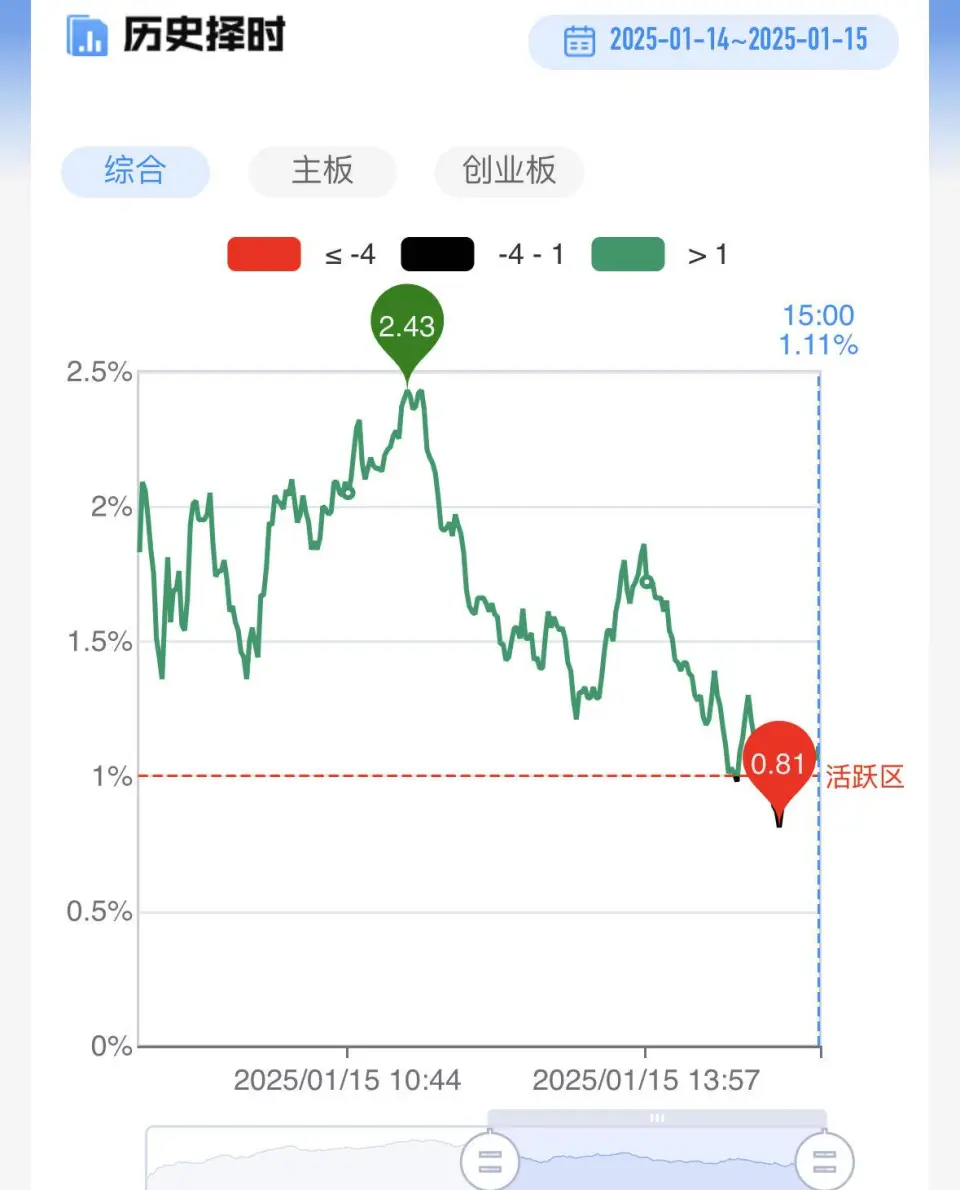Toggle the green > 1 legend range
960x1190 pixels.
[628, 255]
